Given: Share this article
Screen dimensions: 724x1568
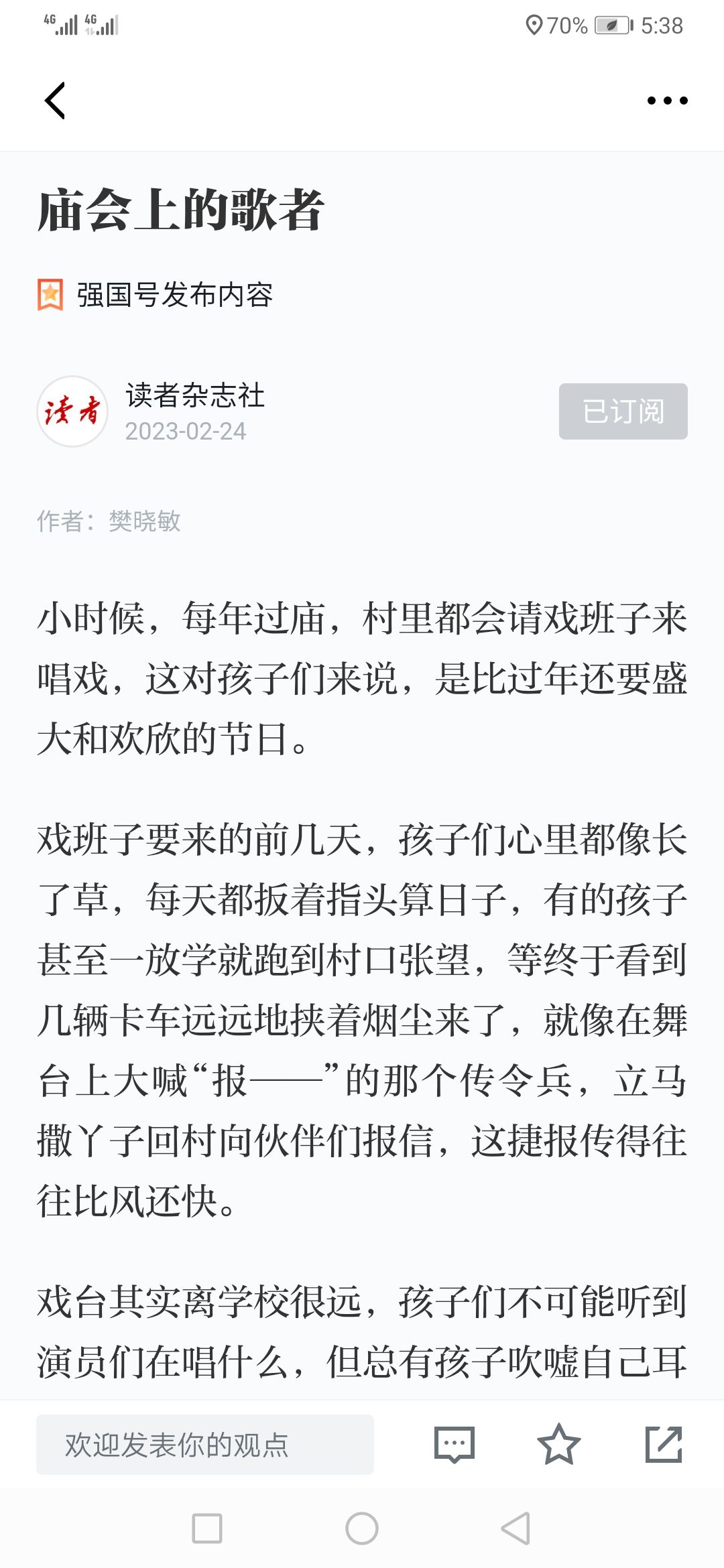Looking at the screenshot, I should [664, 1445].
